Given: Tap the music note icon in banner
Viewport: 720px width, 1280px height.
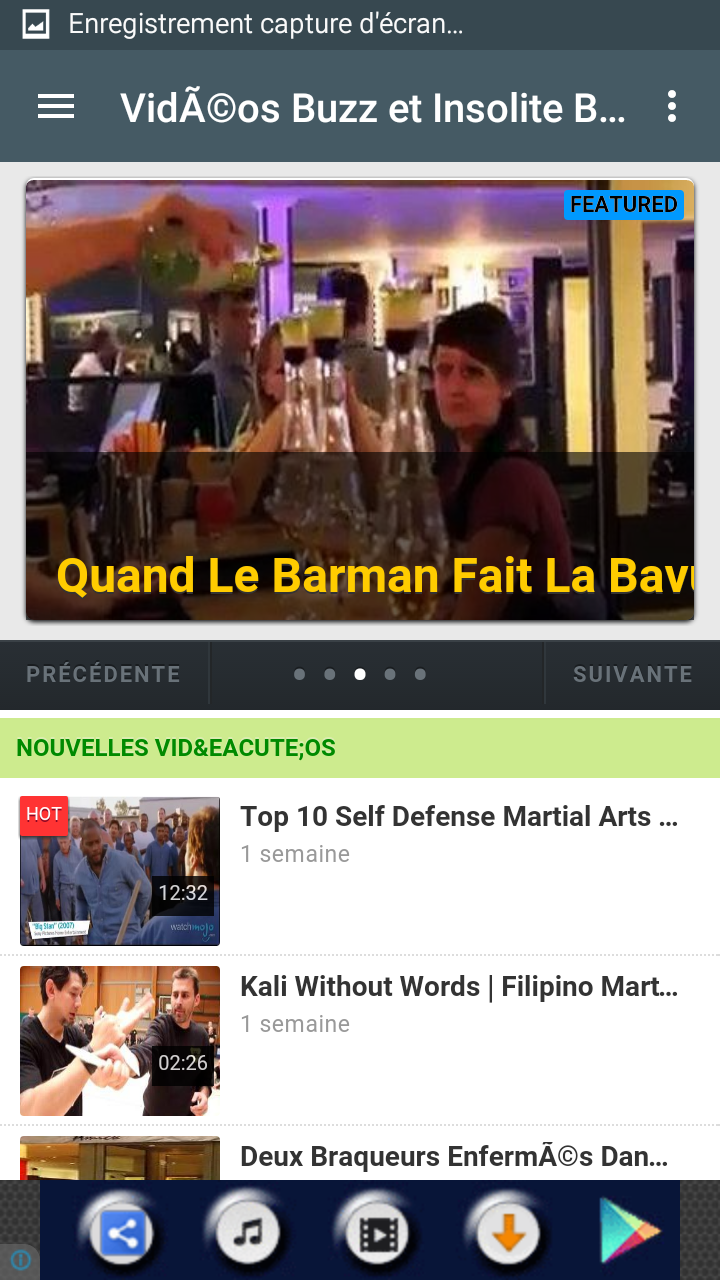Looking at the screenshot, I should pyautogui.click(x=248, y=1232).
